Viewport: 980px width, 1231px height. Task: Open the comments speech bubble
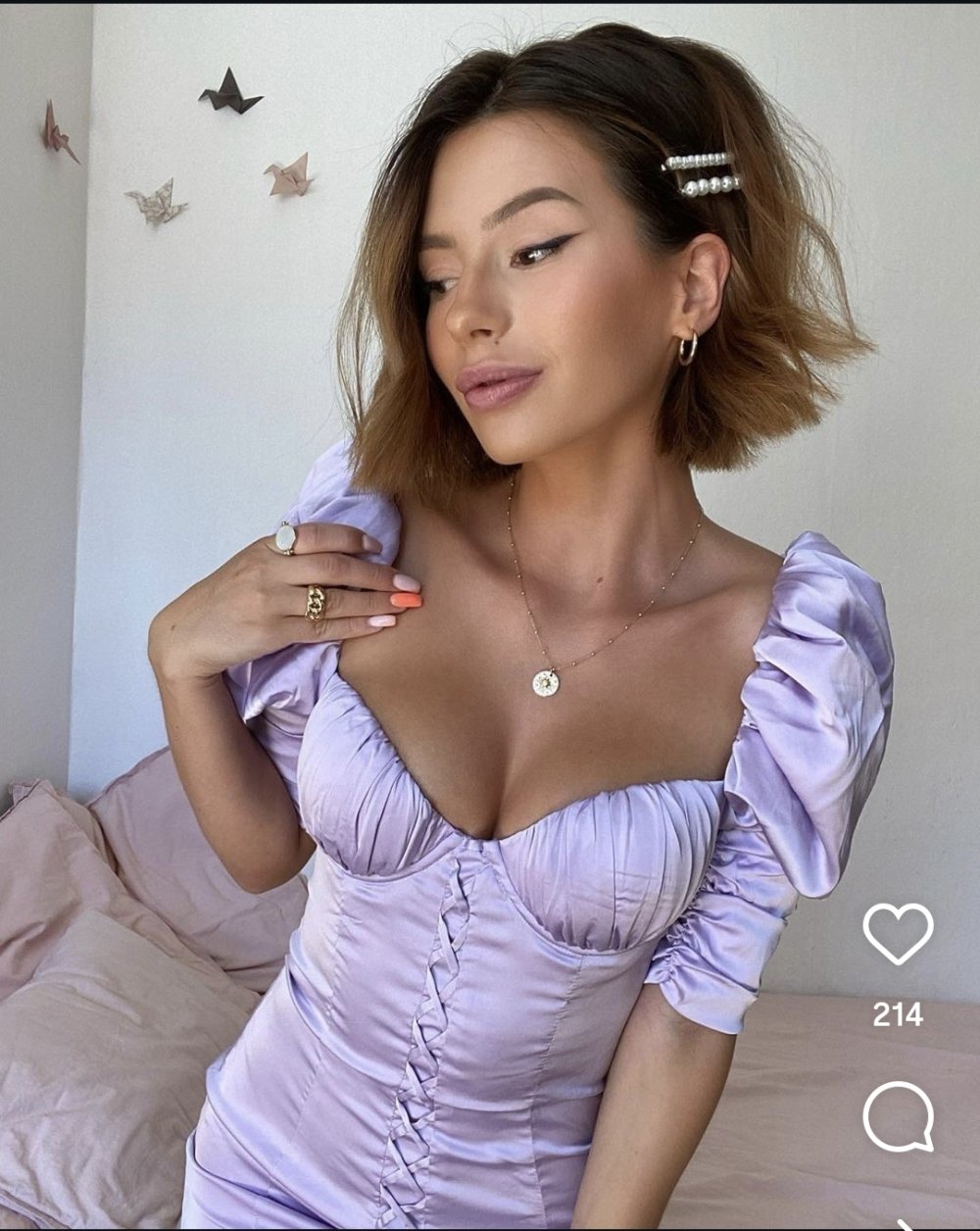pos(898,1116)
